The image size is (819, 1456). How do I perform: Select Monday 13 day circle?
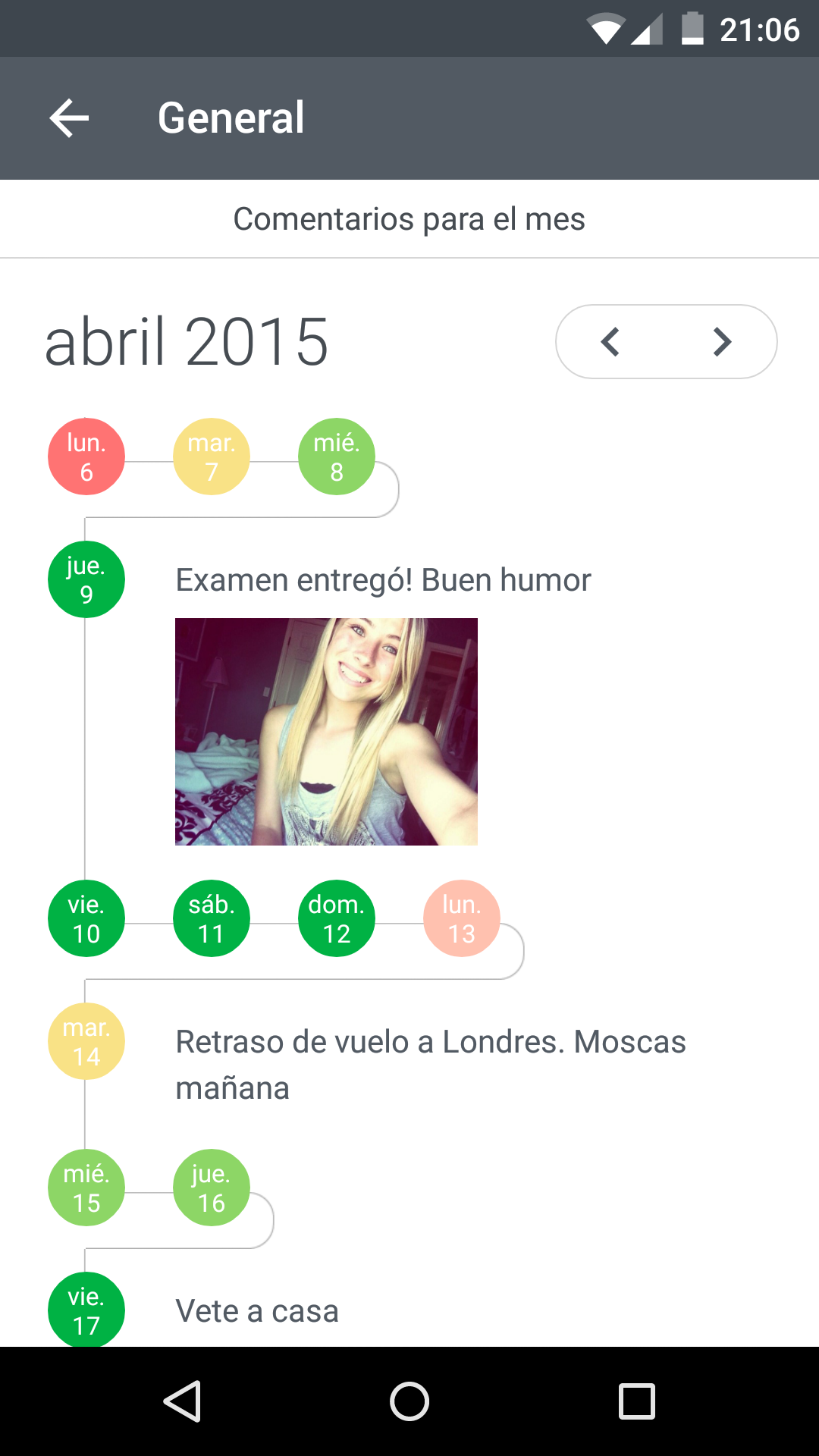tap(461, 918)
